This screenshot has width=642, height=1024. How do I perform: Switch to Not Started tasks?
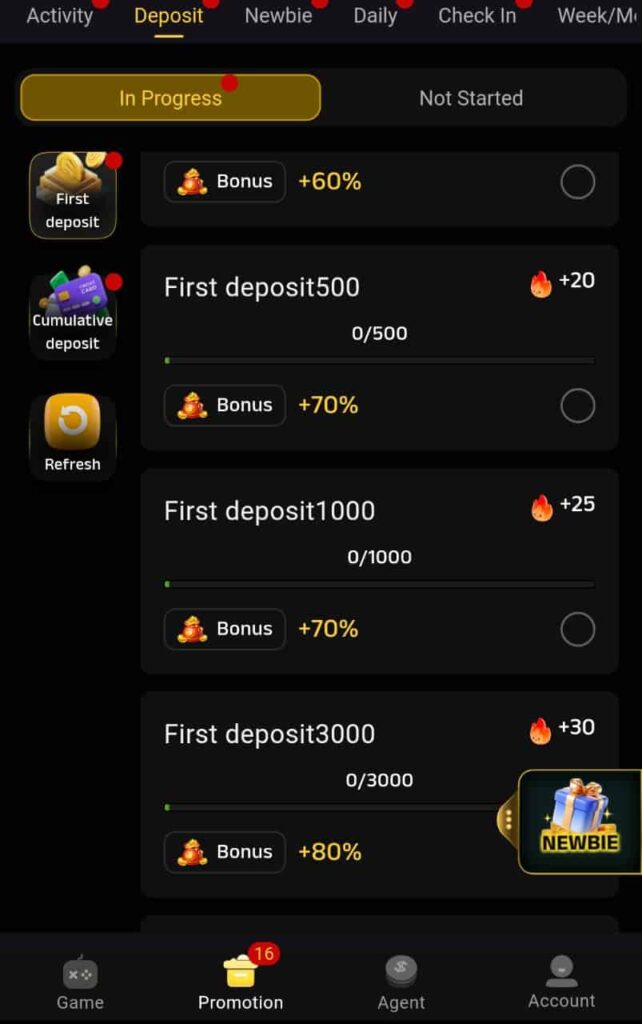click(470, 98)
